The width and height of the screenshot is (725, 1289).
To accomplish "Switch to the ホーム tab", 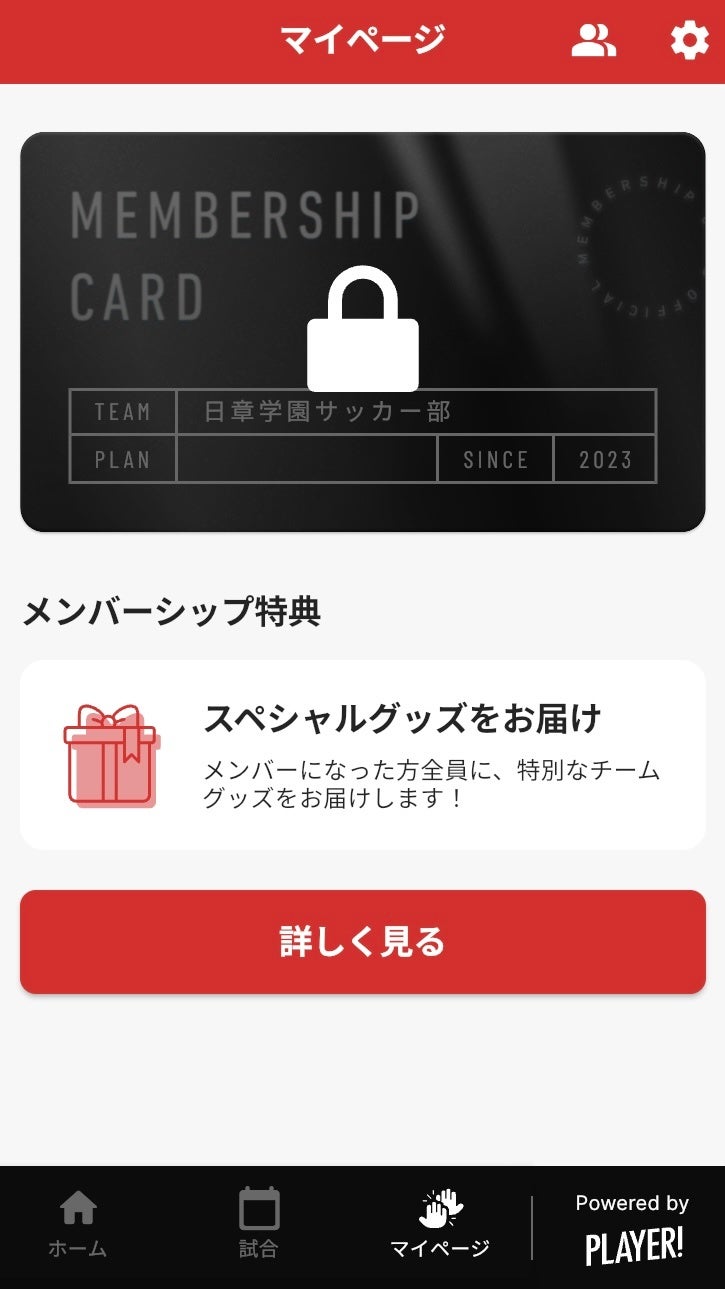I will [x=78, y=1224].
